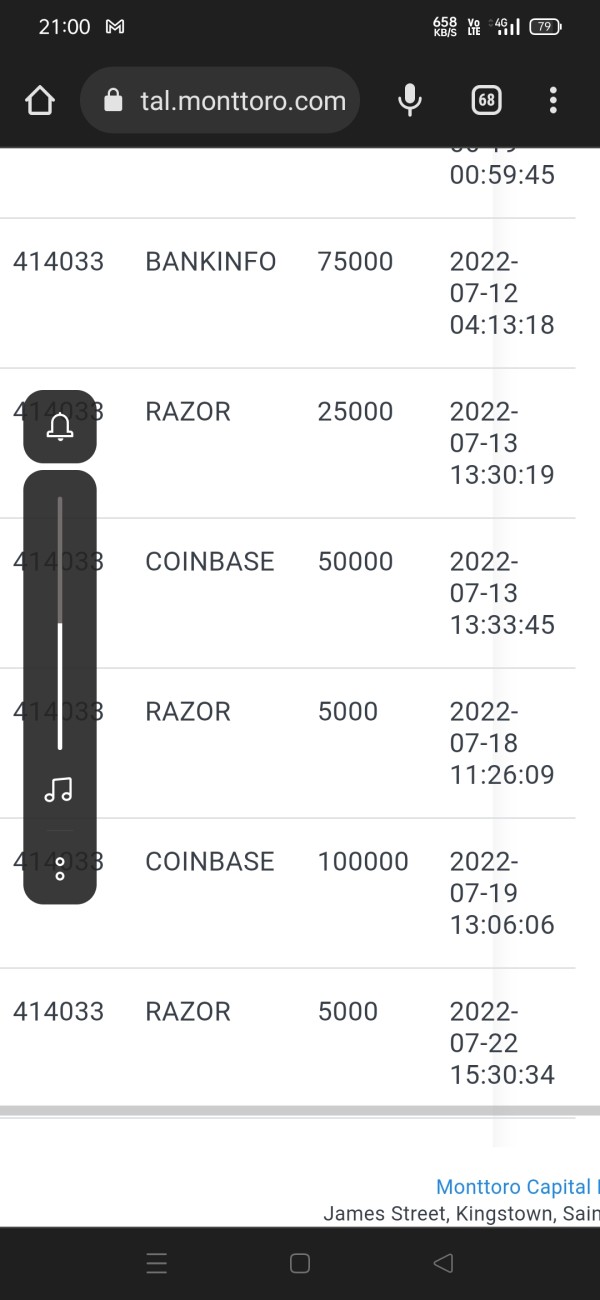Tap the media volume slider
The width and height of the screenshot is (600, 1300).
point(60,622)
